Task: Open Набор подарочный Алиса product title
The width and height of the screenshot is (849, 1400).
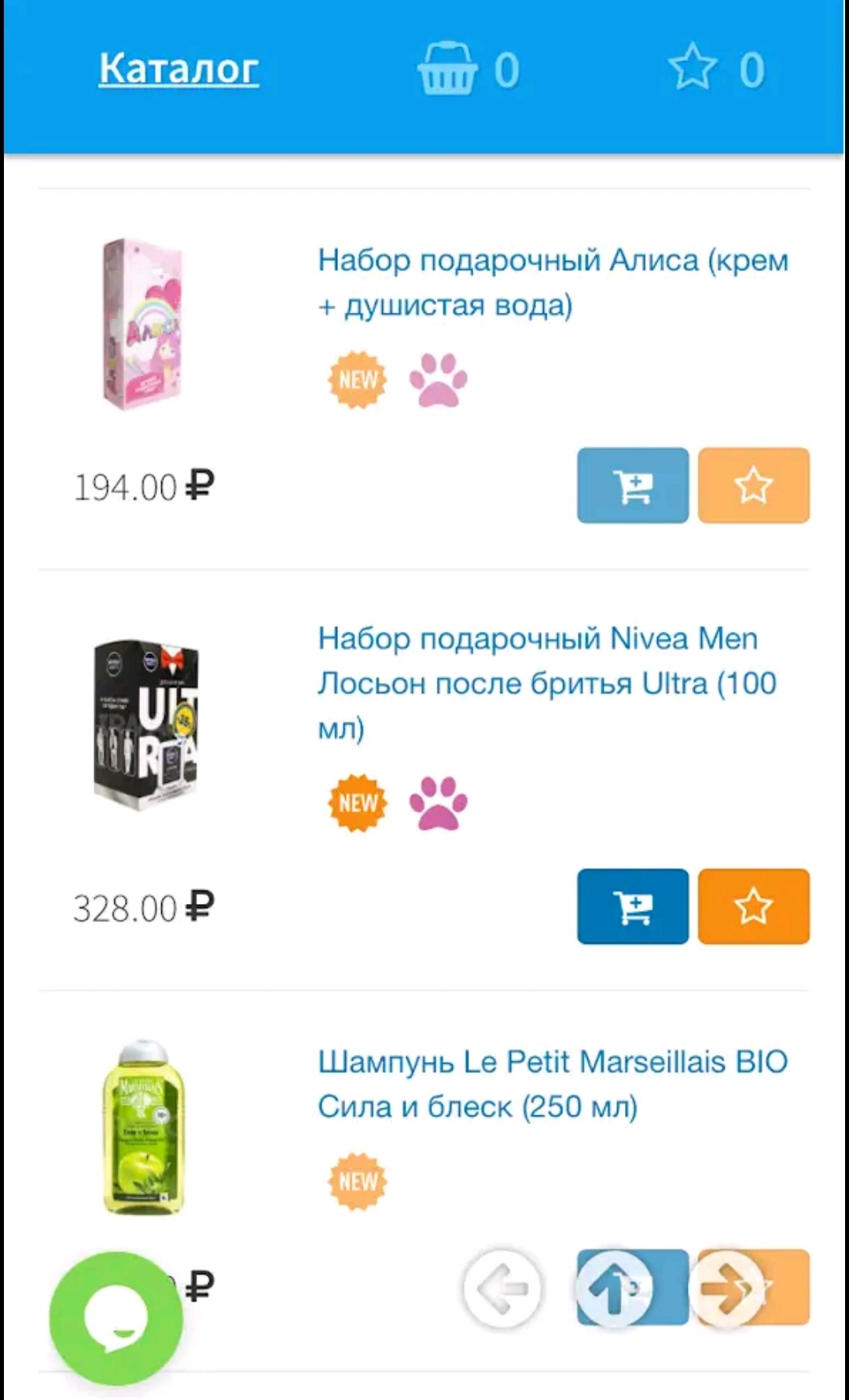Action: coord(552,282)
